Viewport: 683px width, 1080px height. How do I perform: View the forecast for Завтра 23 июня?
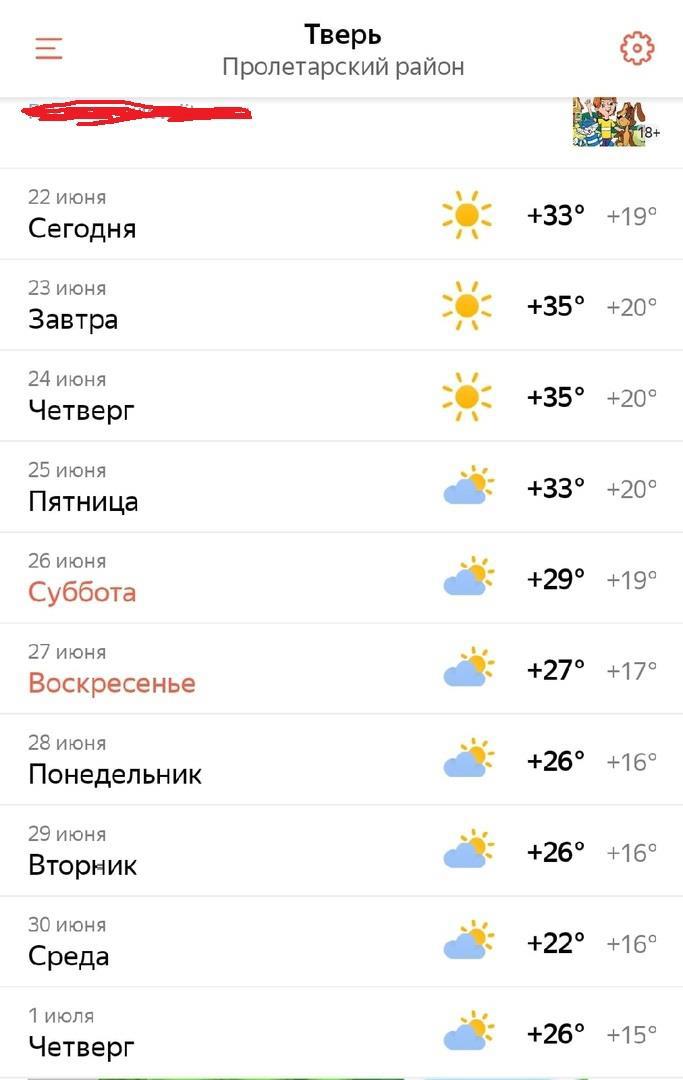340,305
